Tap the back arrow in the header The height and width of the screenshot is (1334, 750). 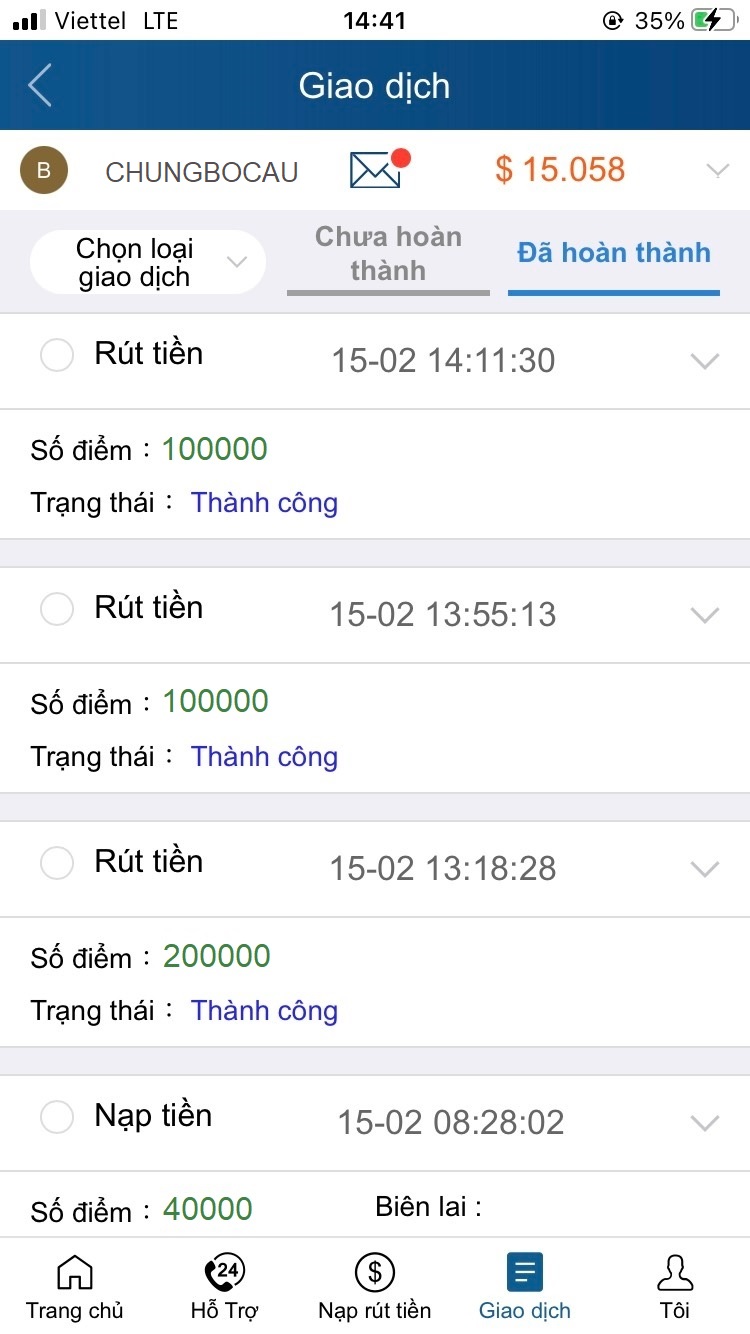coord(38,85)
